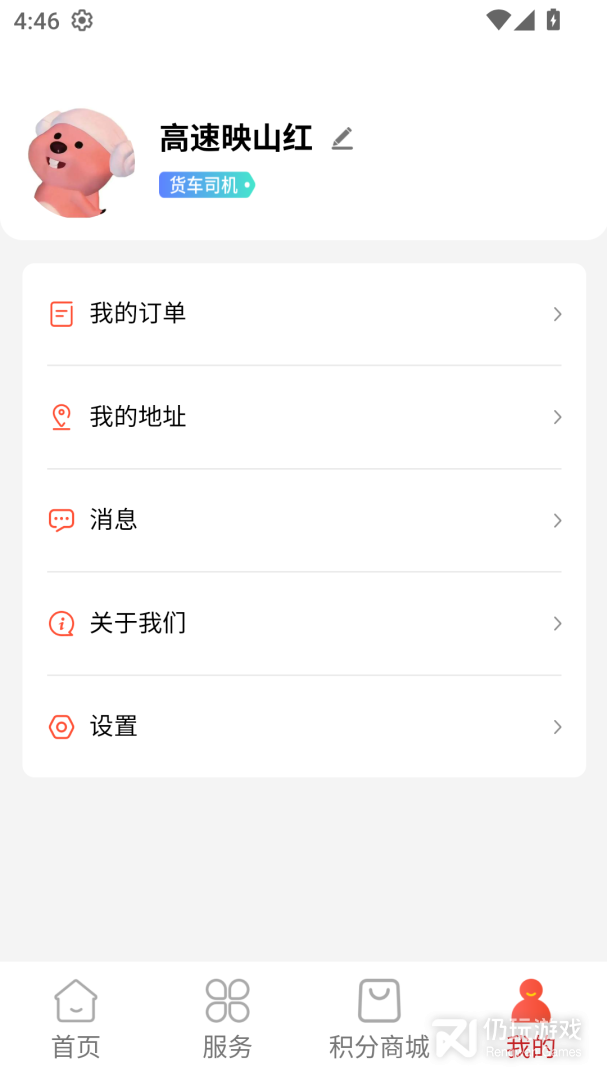Screen dimensions: 607x1080
Task: Open 关于我们 row
Action: (x=304, y=623)
